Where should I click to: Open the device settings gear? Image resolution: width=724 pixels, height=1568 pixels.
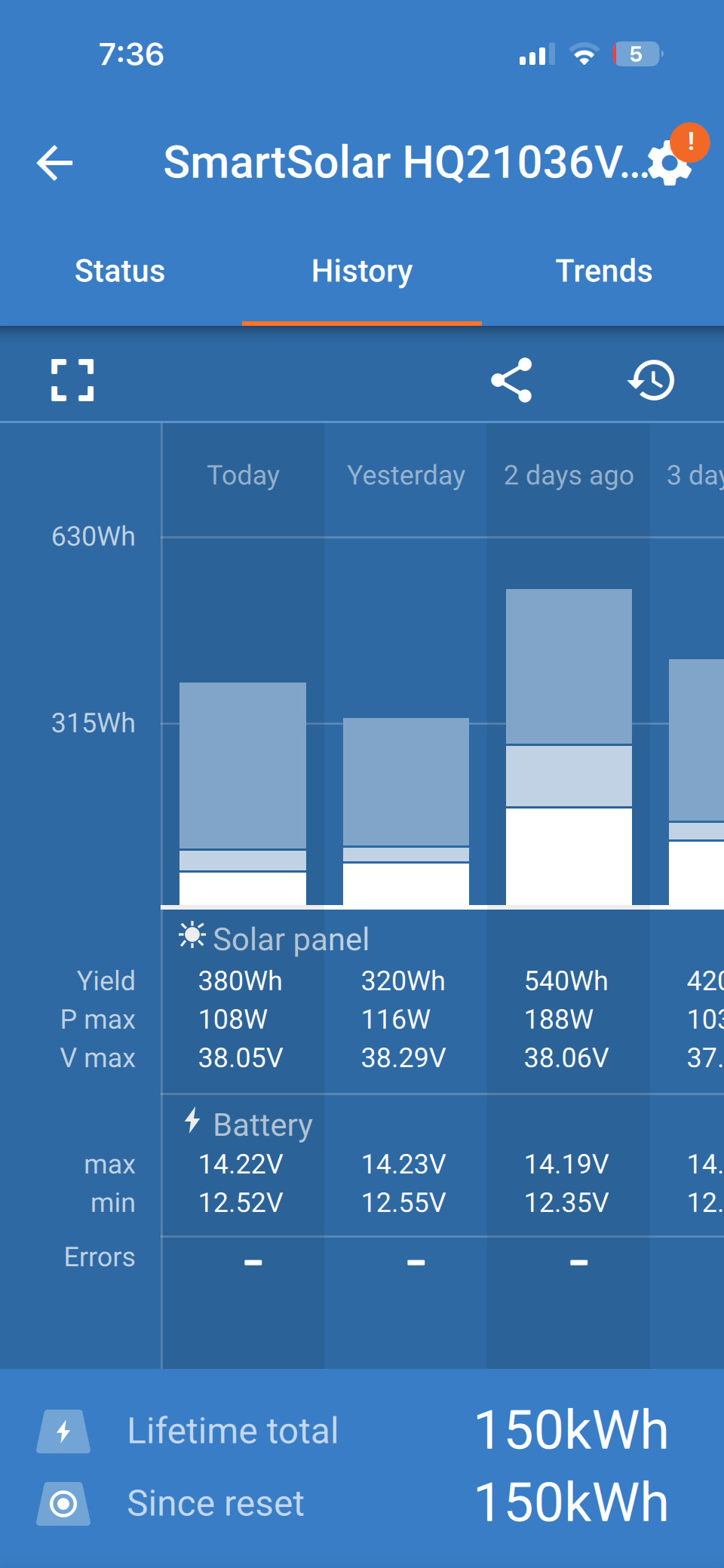click(x=670, y=161)
